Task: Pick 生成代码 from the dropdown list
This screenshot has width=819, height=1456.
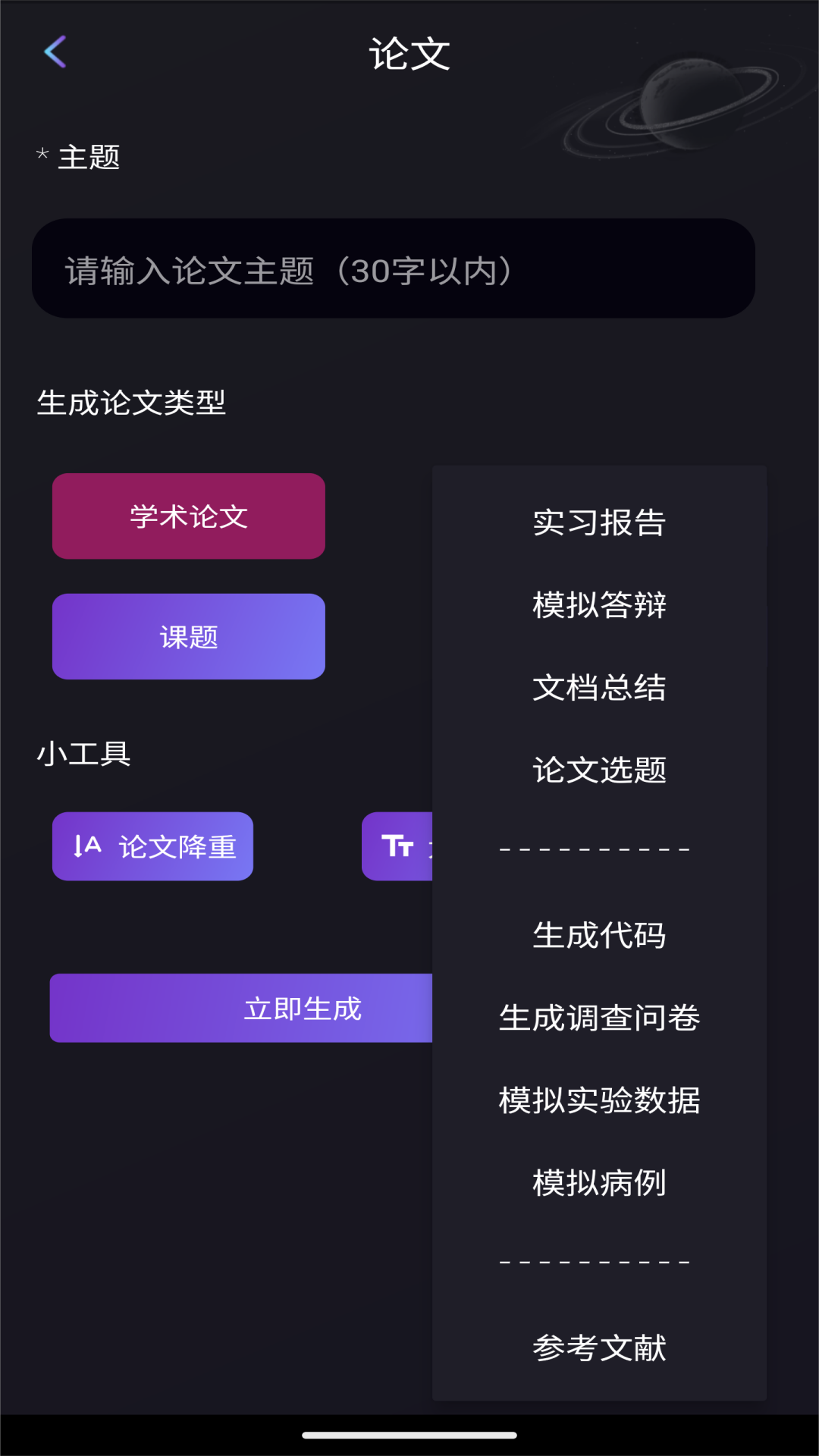Action: [598, 936]
